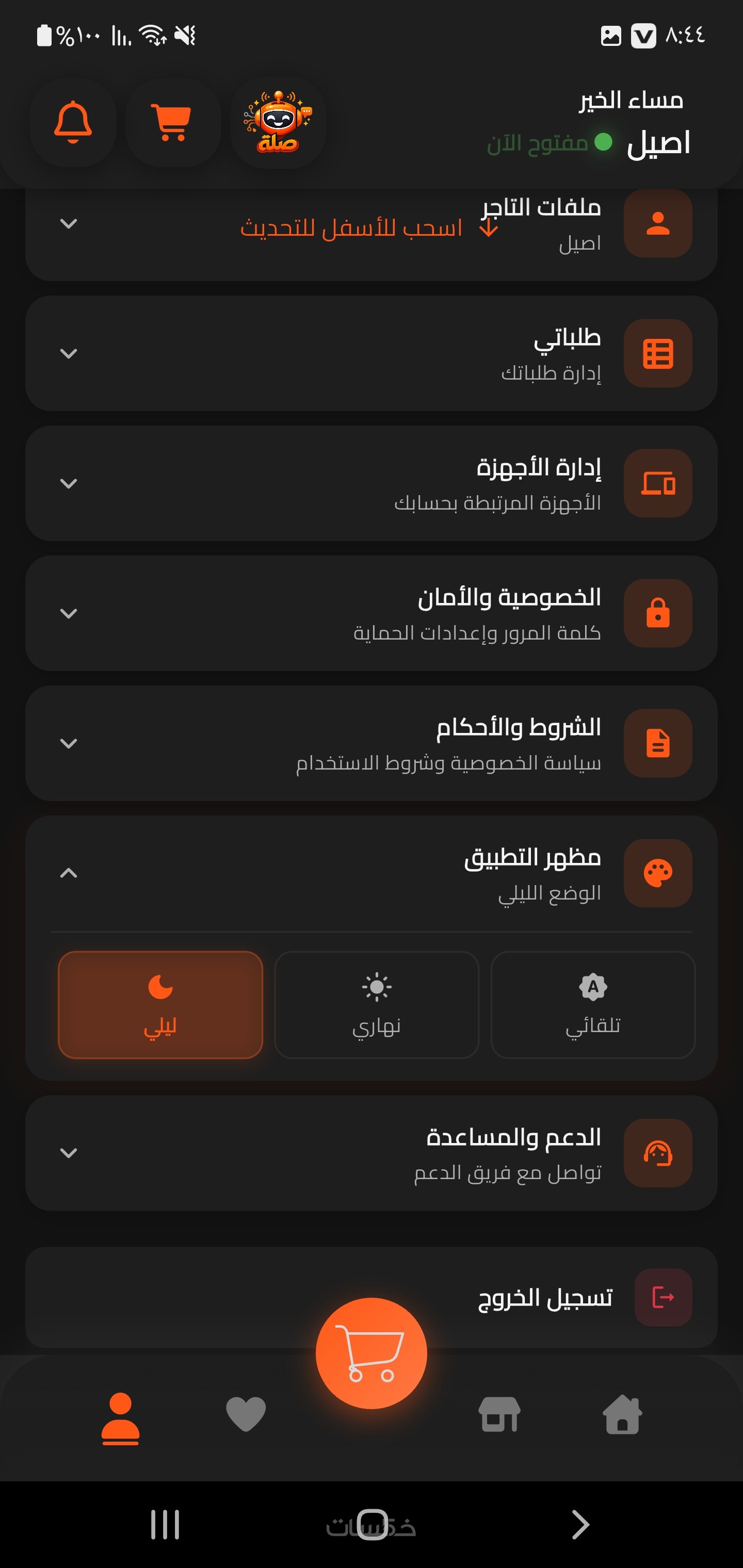Choose تلقائي automatic theme
This screenshot has height=1568, width=743.
click(592, 1005)
